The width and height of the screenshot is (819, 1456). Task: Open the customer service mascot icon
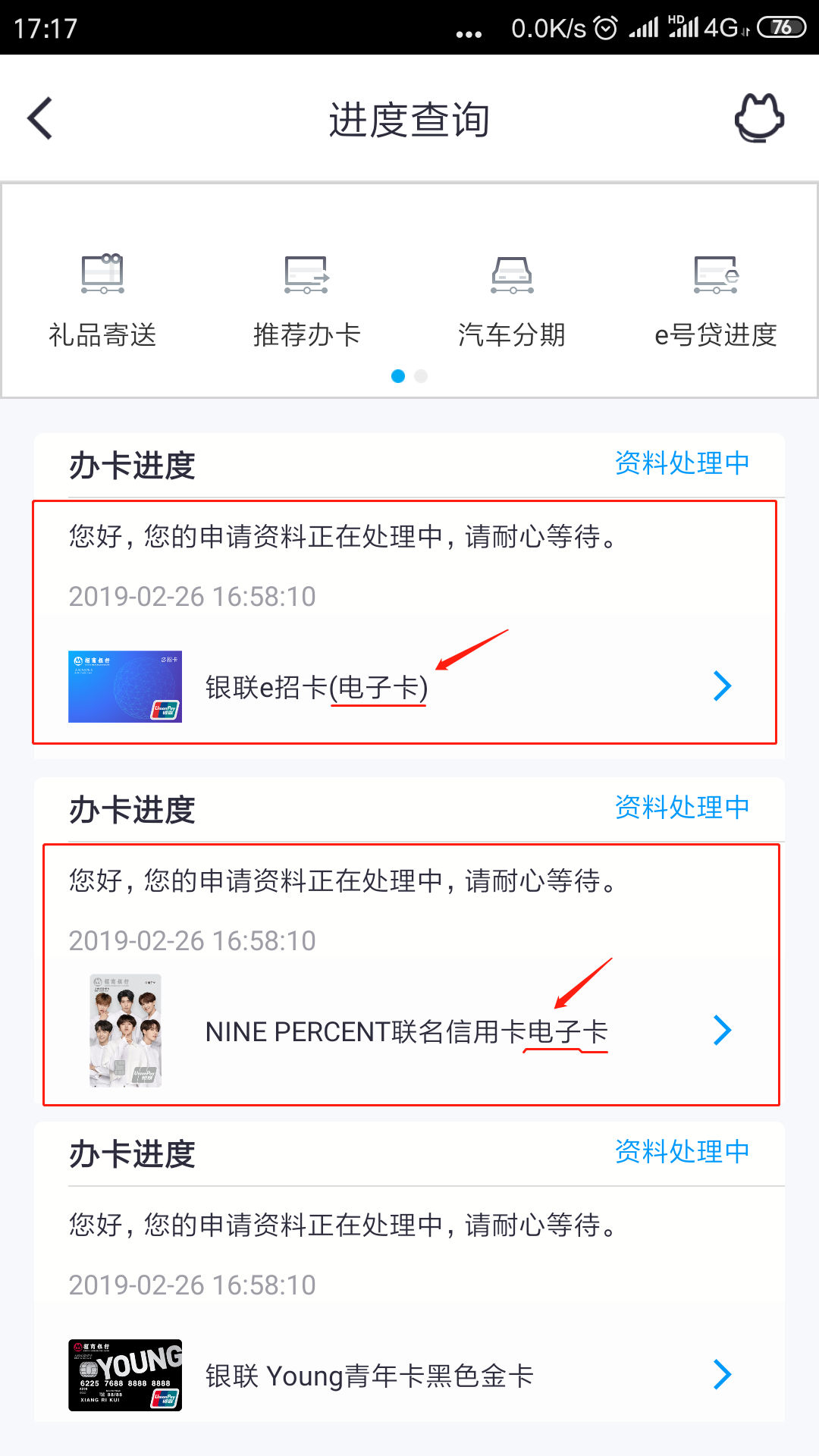pyautogui.click(x=758, y=118)
